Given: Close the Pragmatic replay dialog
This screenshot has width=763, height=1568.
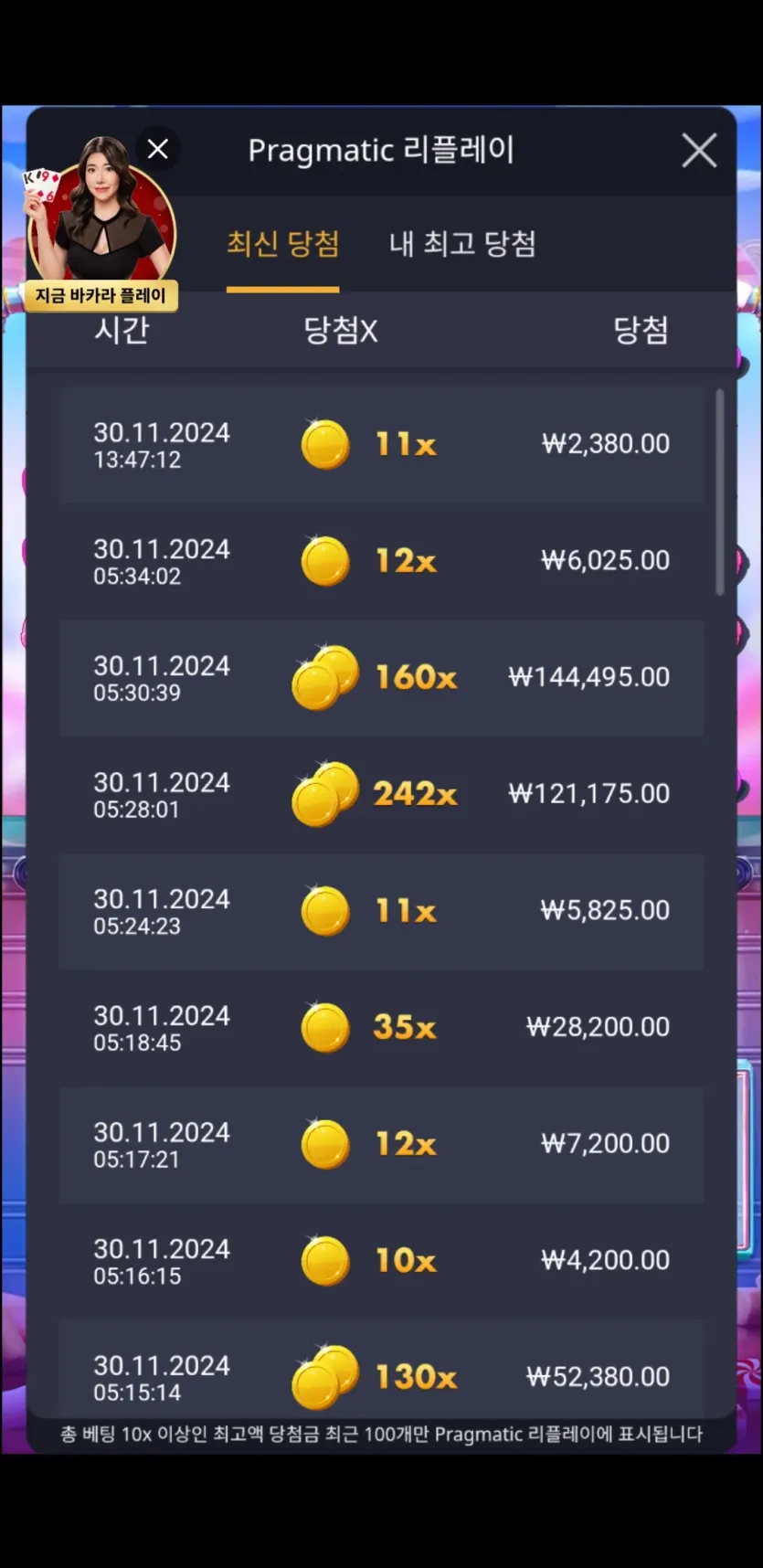Looking at the screenshot, I should click(x=699, y=151).
